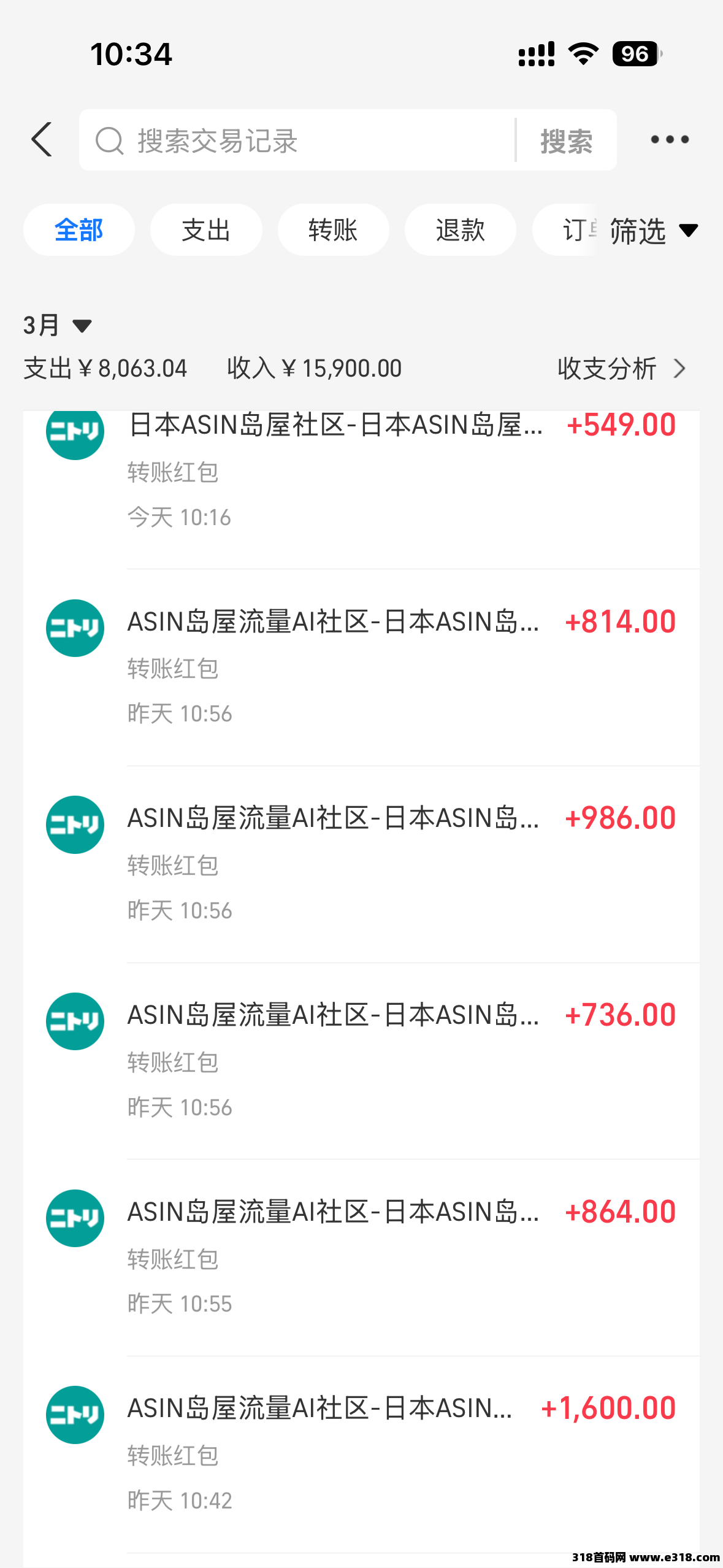
Task: Tap the ニトリ avatar on the +864.00 transaction
Action: [x=75, y=1218]
